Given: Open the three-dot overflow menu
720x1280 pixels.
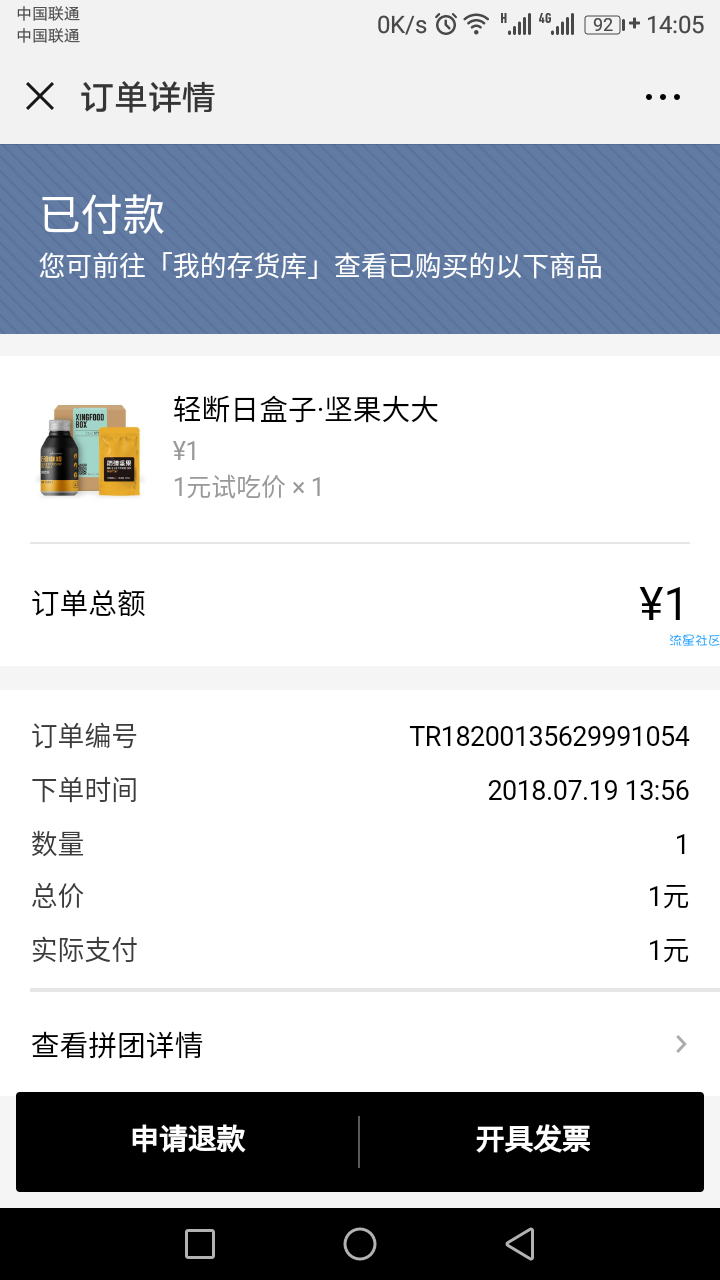Looking at the screenshot, I should click(x=662, y=97).
